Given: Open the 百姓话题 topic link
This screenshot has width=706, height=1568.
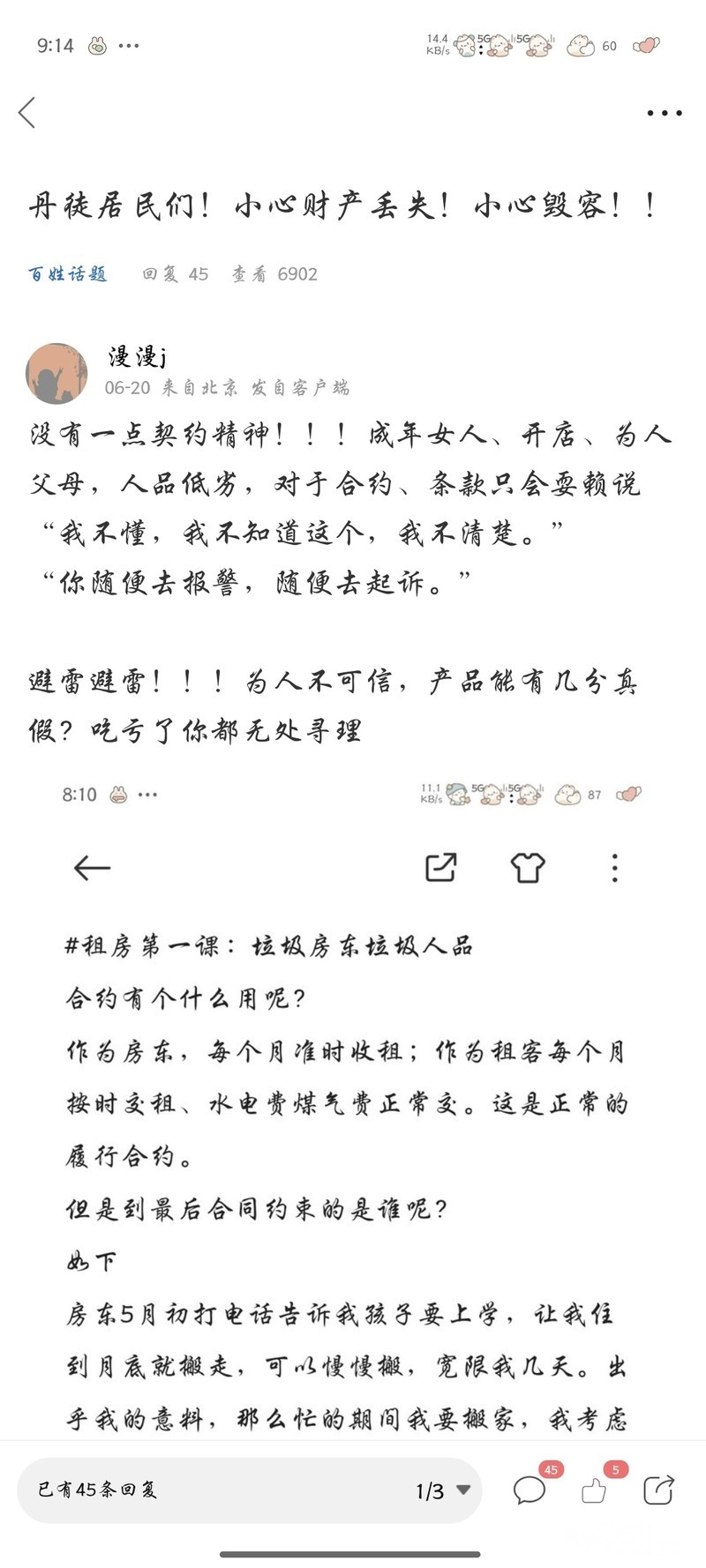Looking at the screenshot, I should (x=67, y=274).
